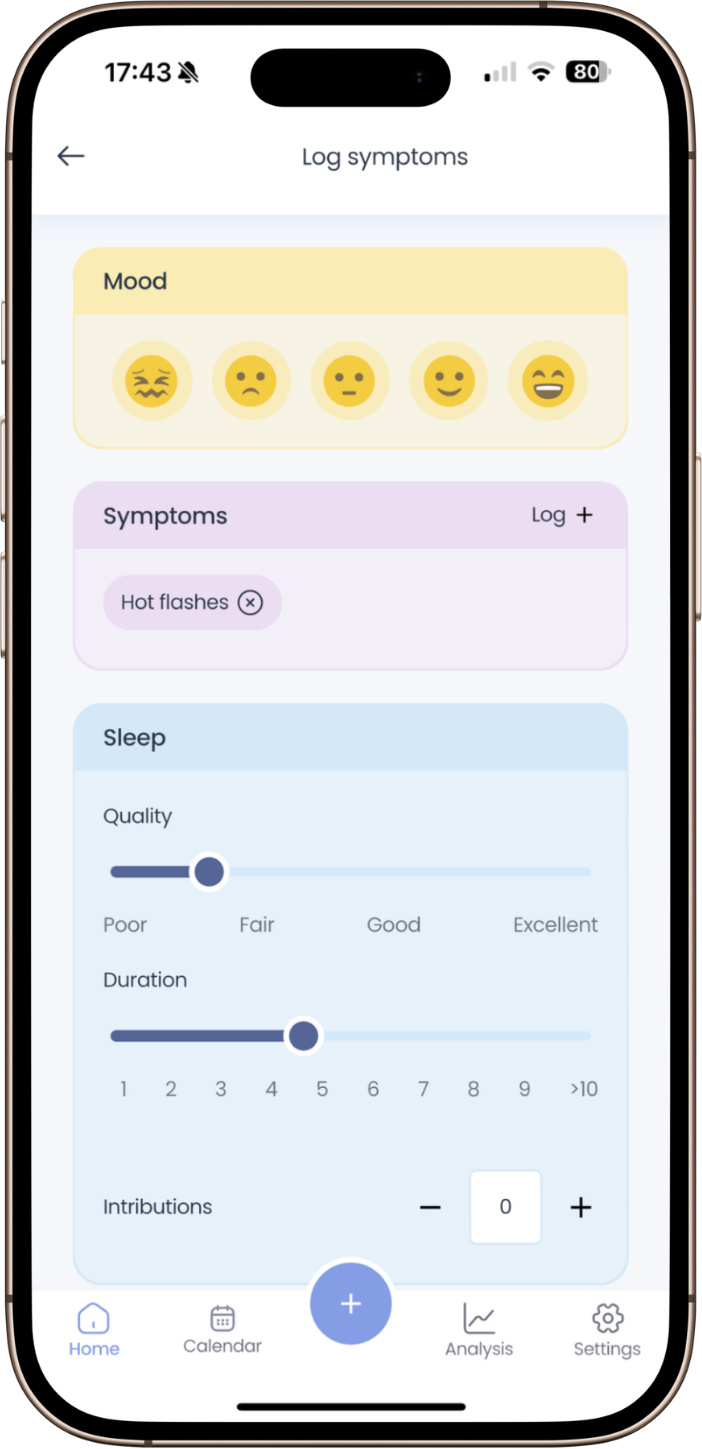Image resolution: width=702 pixels, height=1449 pixels.
Task: Go back using the arrow icon
Action: 71,156
